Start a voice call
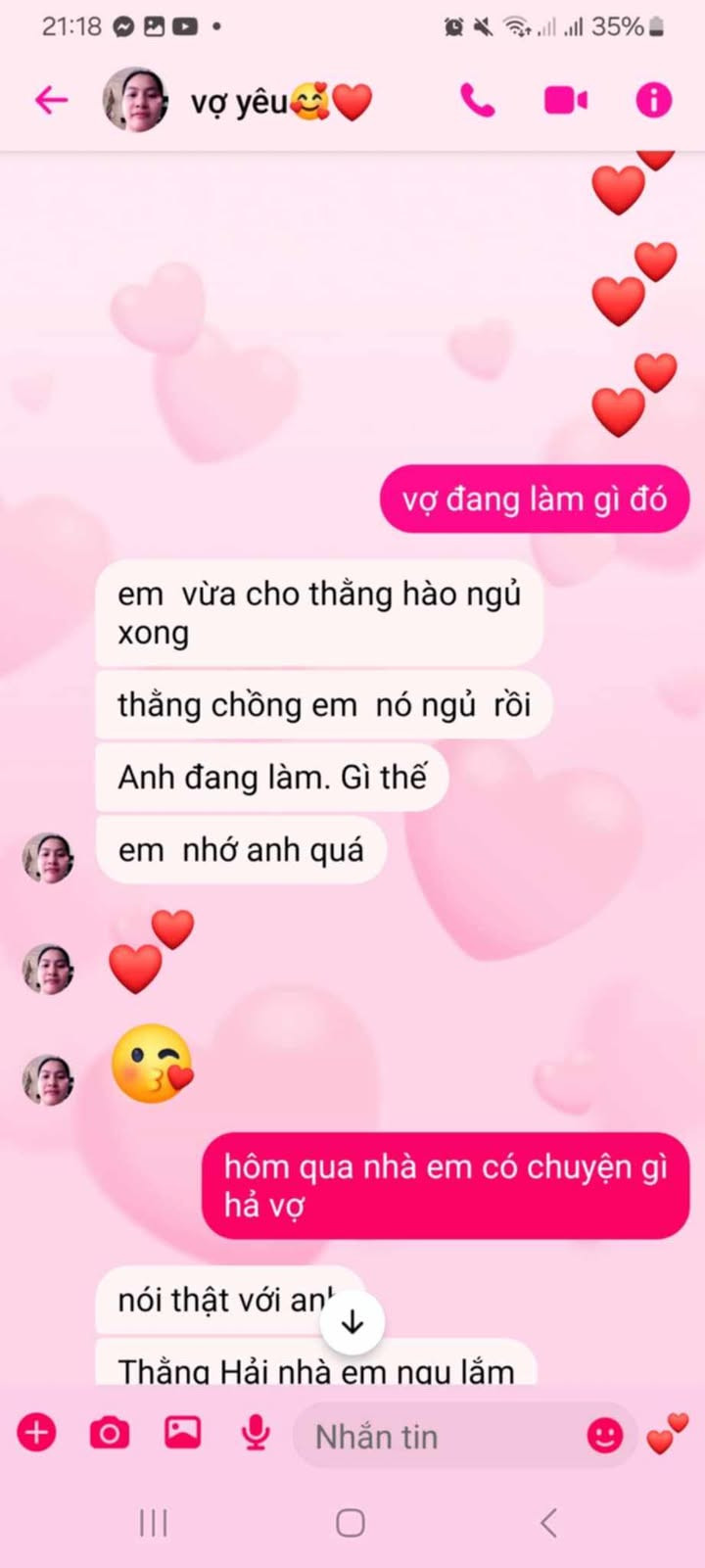The width and height of the screenshot is (705, 1568). 477,100
